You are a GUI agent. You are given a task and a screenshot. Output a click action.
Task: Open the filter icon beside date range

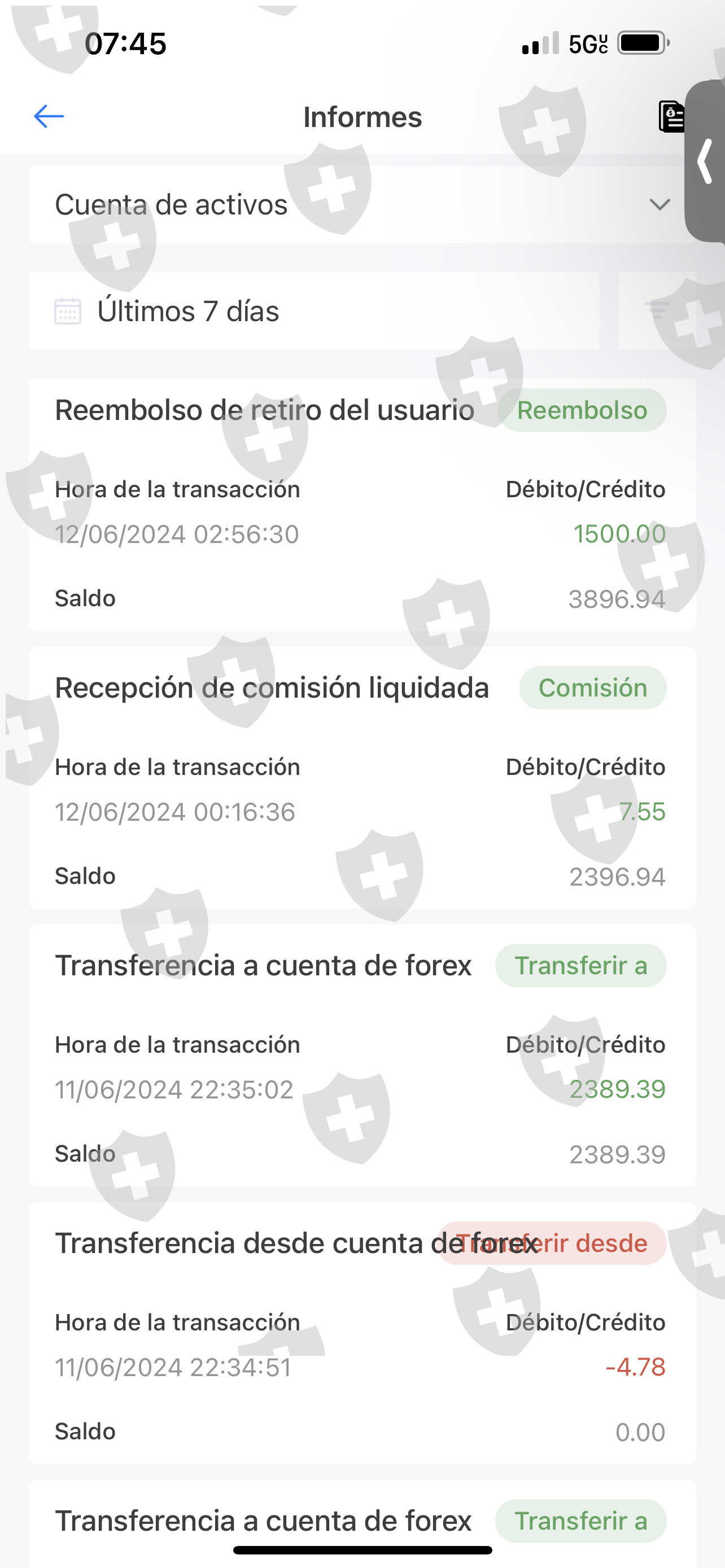click(657, 310)
